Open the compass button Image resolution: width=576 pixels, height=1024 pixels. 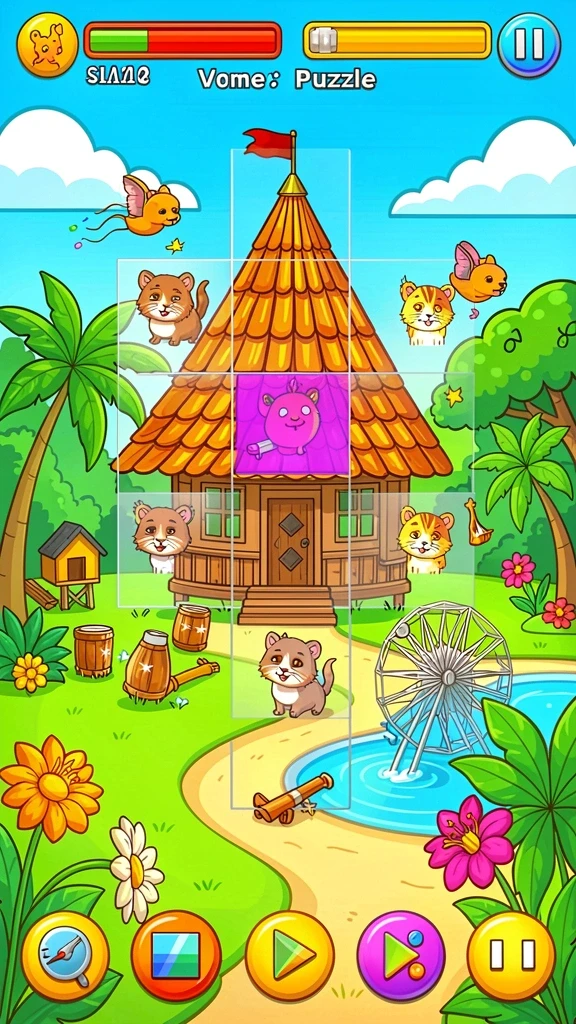point(65,956)
